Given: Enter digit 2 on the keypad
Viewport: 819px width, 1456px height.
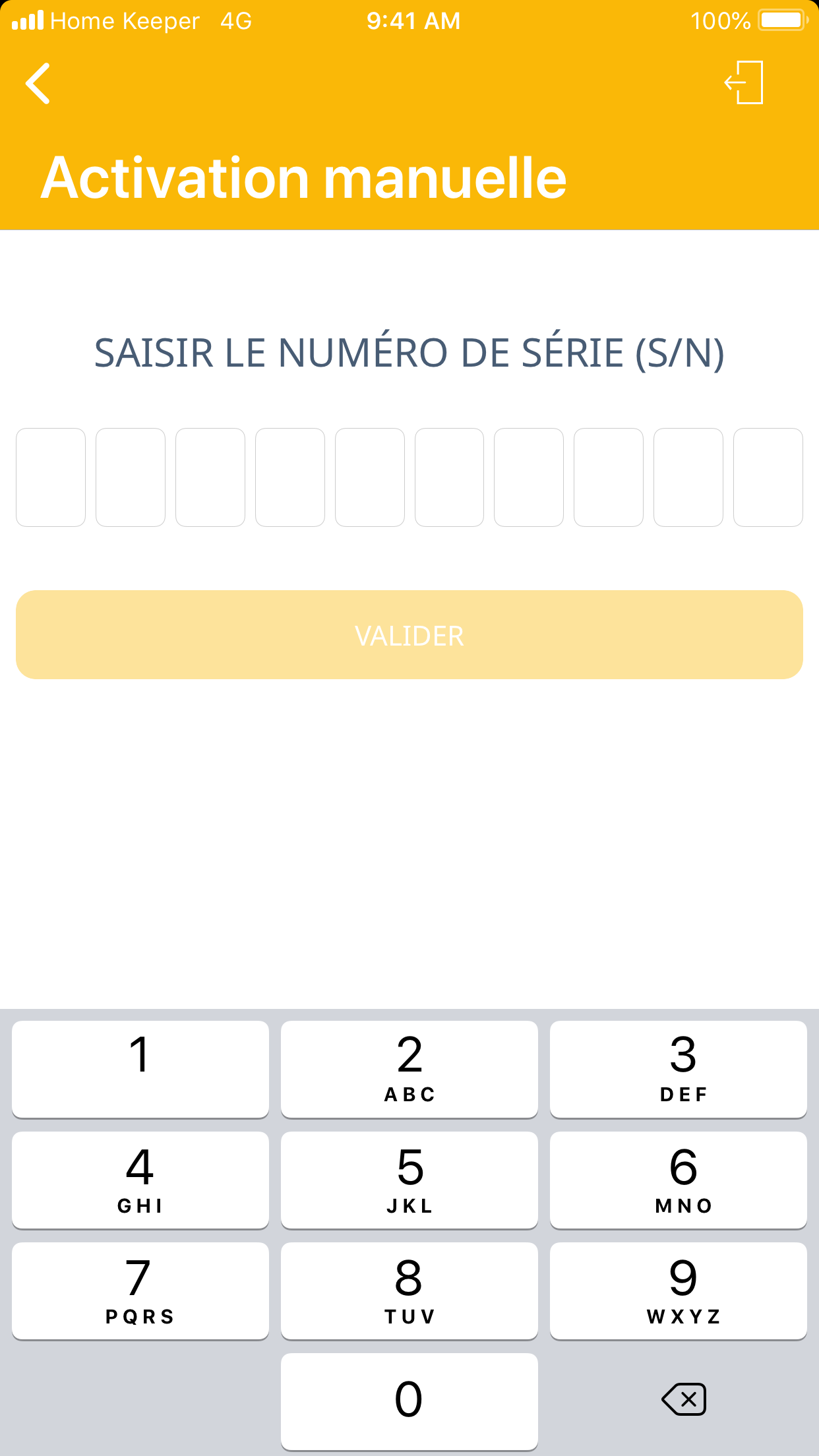Looking at the screenshot, I should pos(409,1069).
